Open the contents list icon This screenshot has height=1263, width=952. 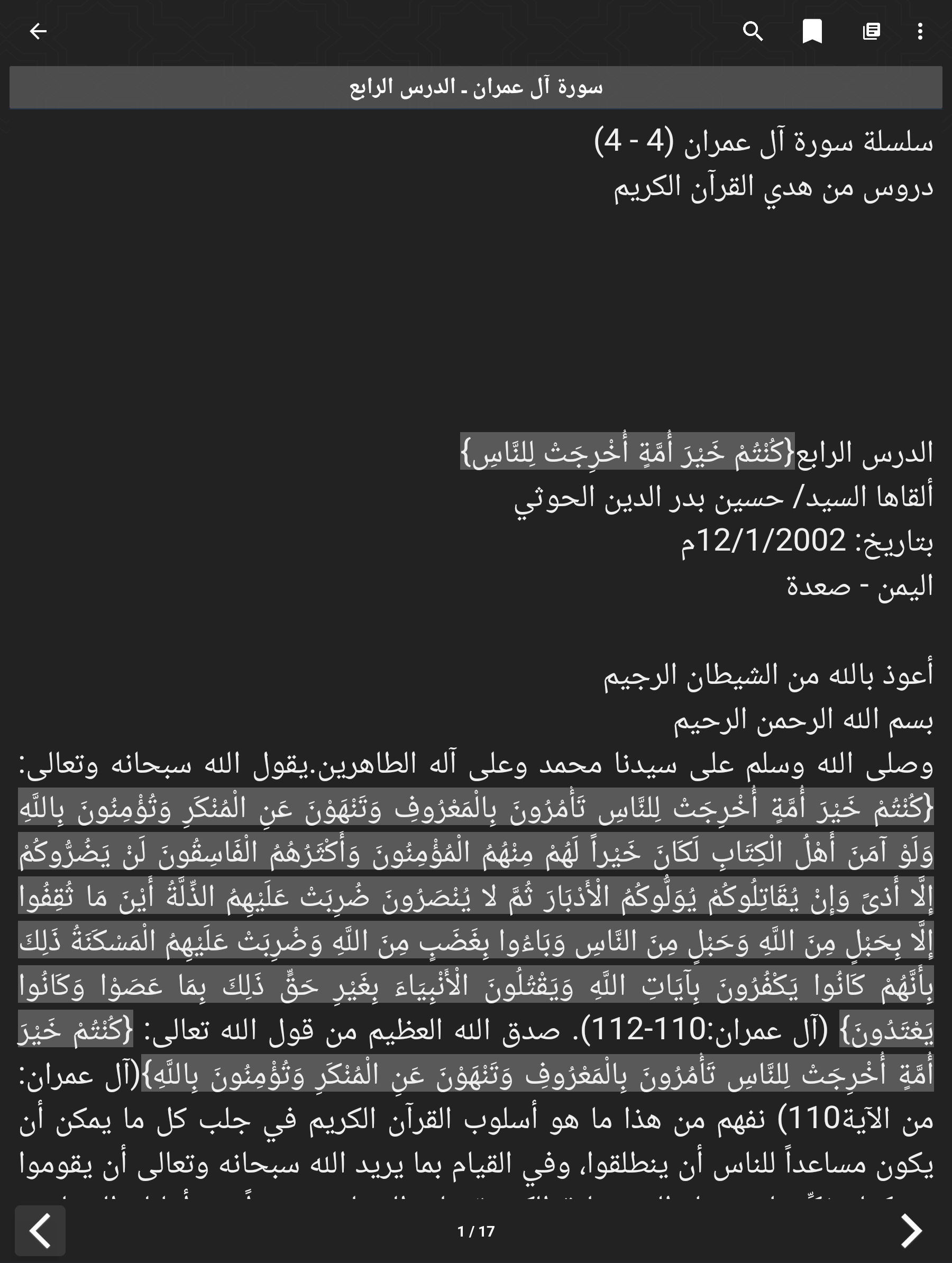(871, 31)
